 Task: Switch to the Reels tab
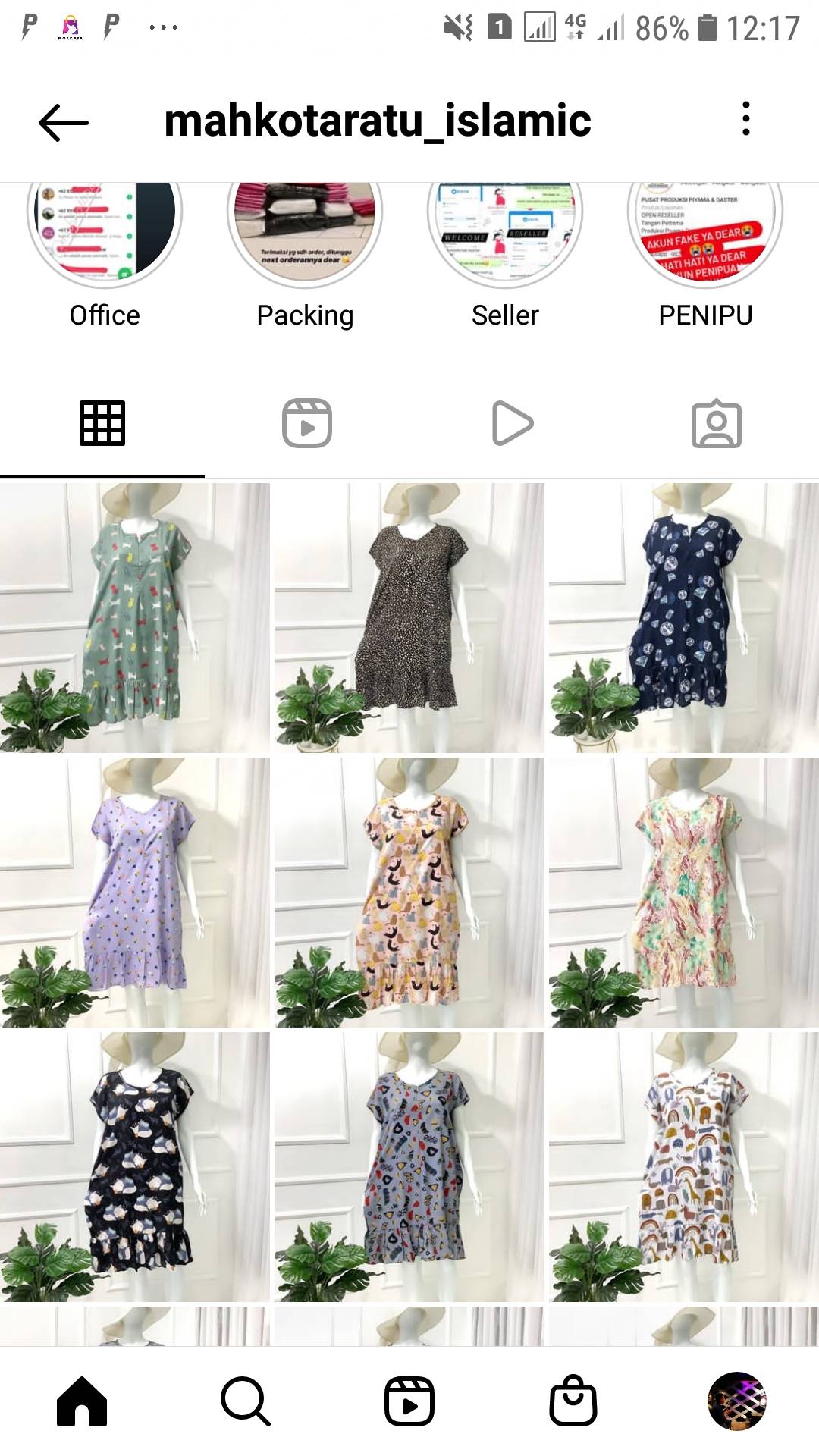[307, 423]
